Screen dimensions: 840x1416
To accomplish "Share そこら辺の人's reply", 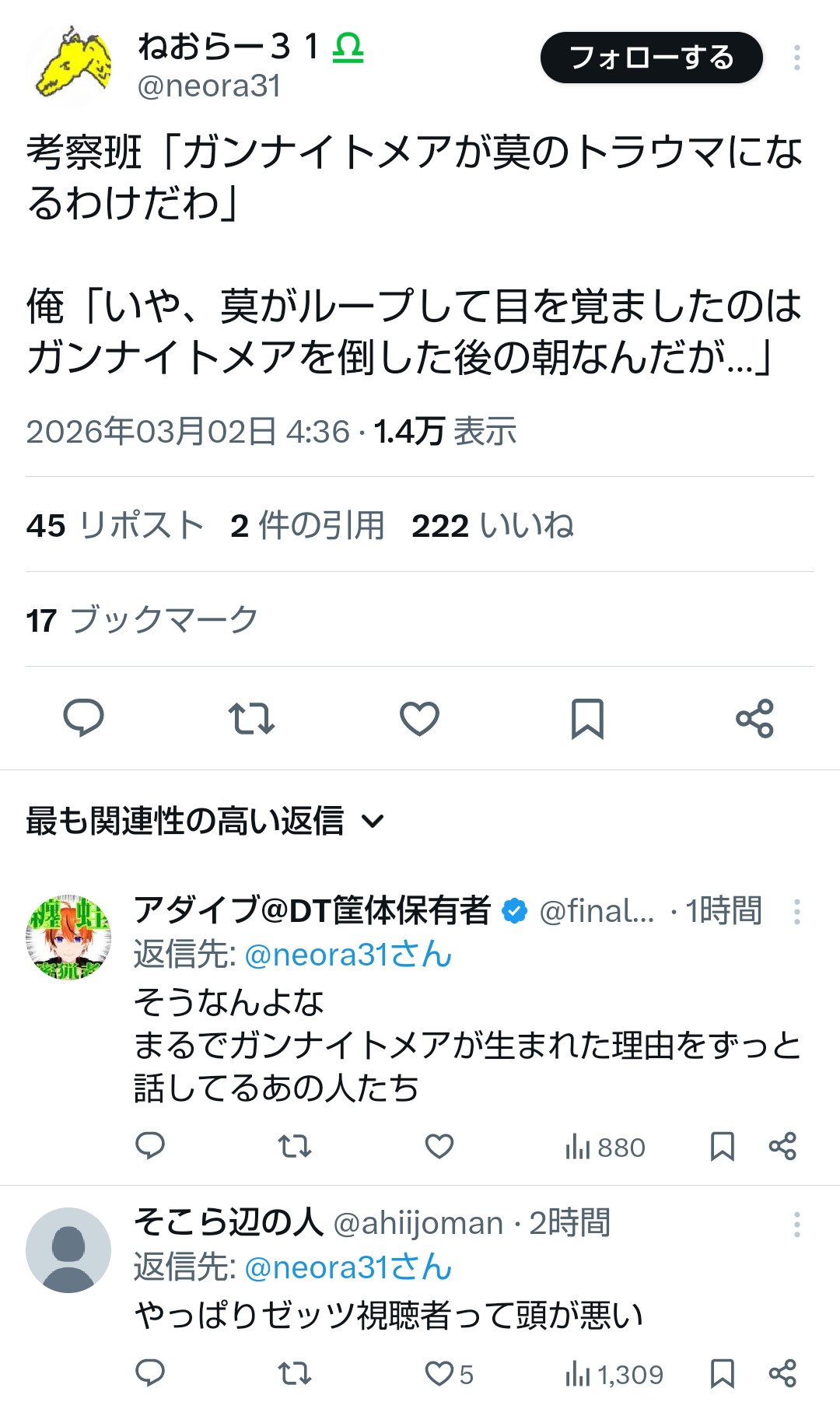I will pyautogui.click(x=782, y=1374).
